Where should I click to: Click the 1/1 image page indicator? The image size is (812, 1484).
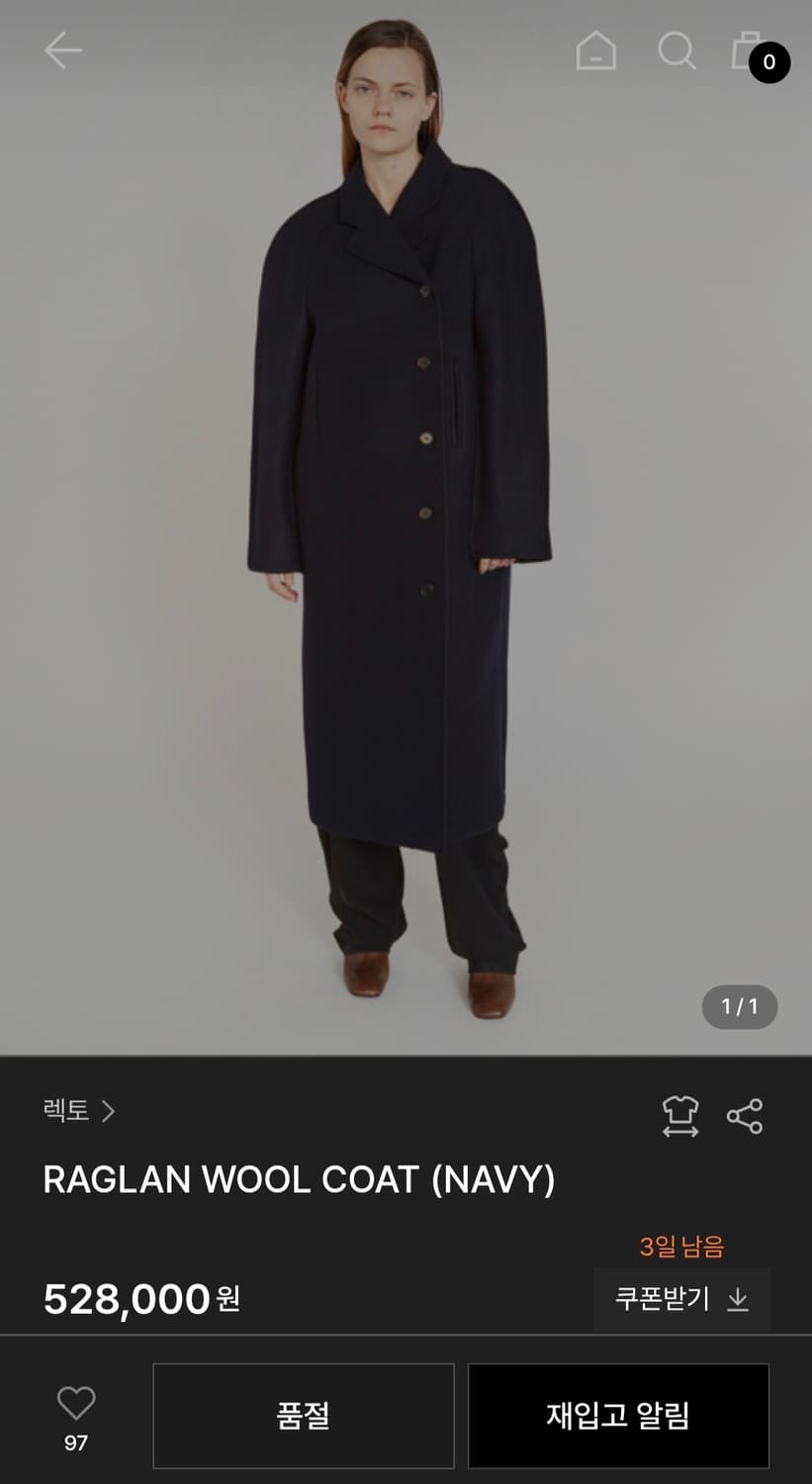pos(737,1007)
